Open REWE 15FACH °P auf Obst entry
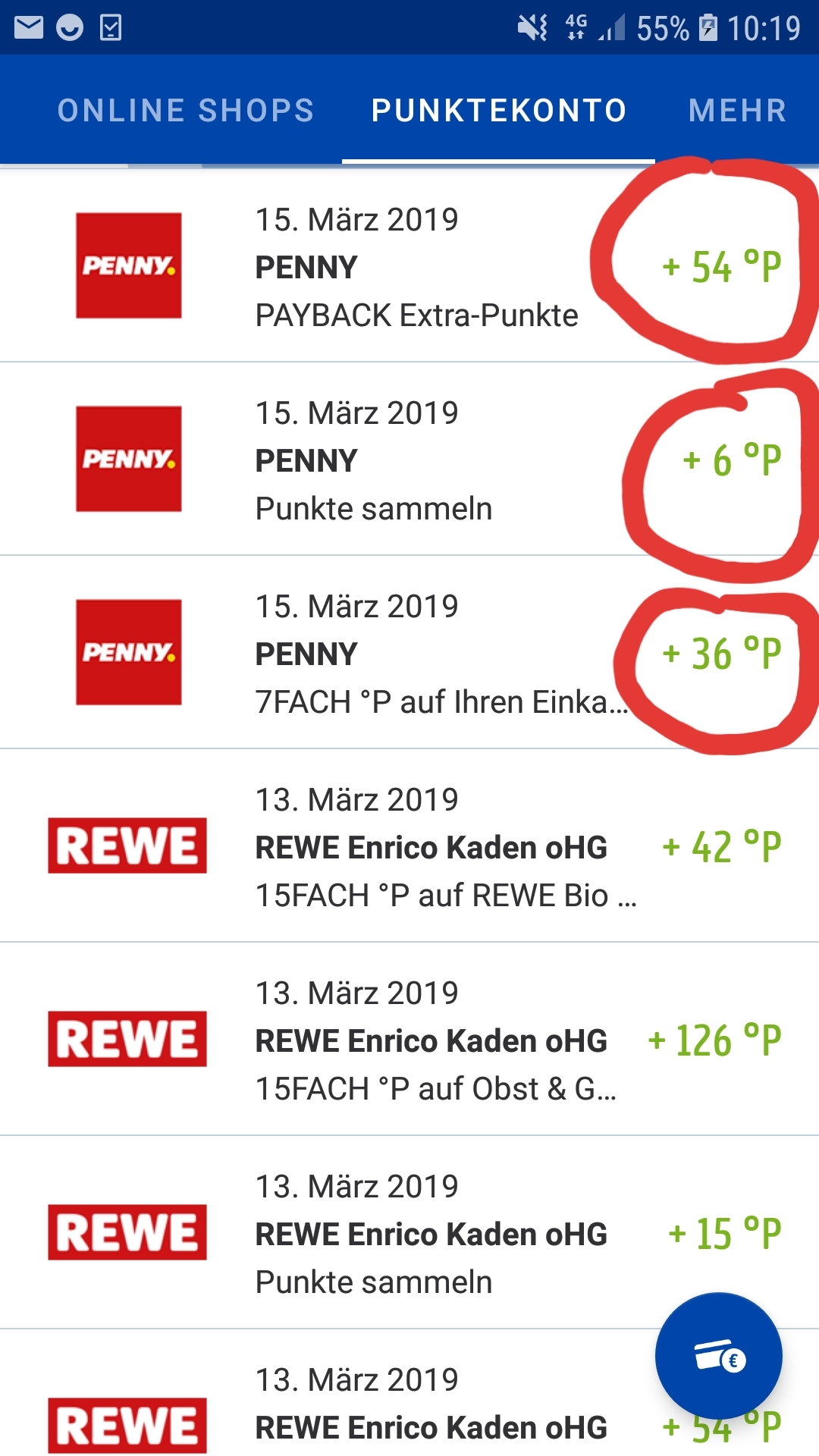The image size is (819, 1456). pos(409,1040)
